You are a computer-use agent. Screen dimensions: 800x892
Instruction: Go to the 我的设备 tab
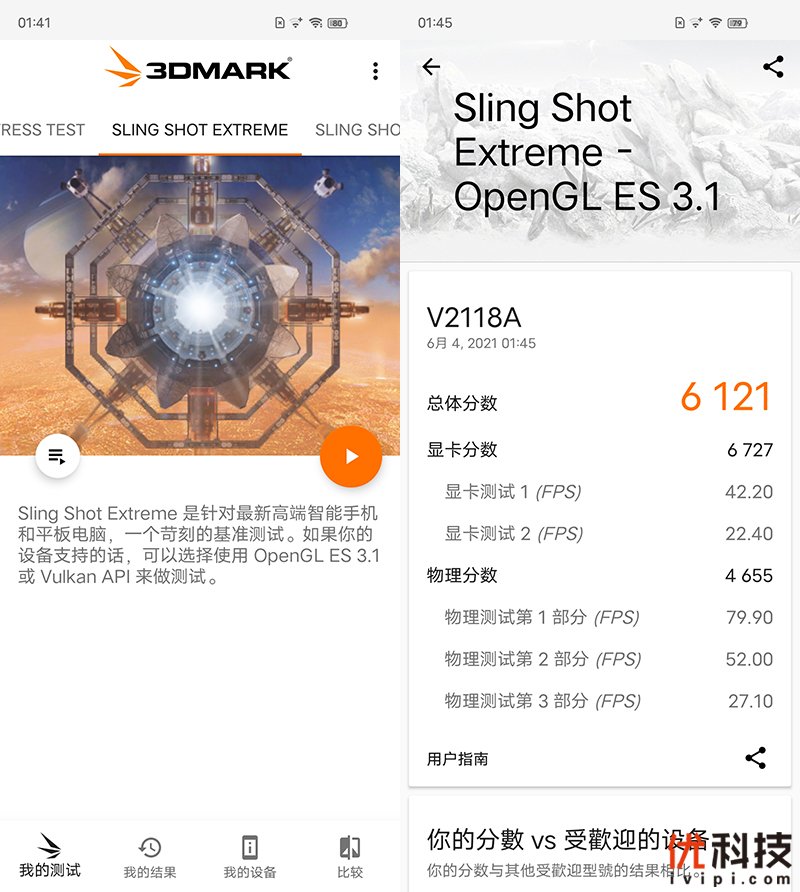coord(249,857)
